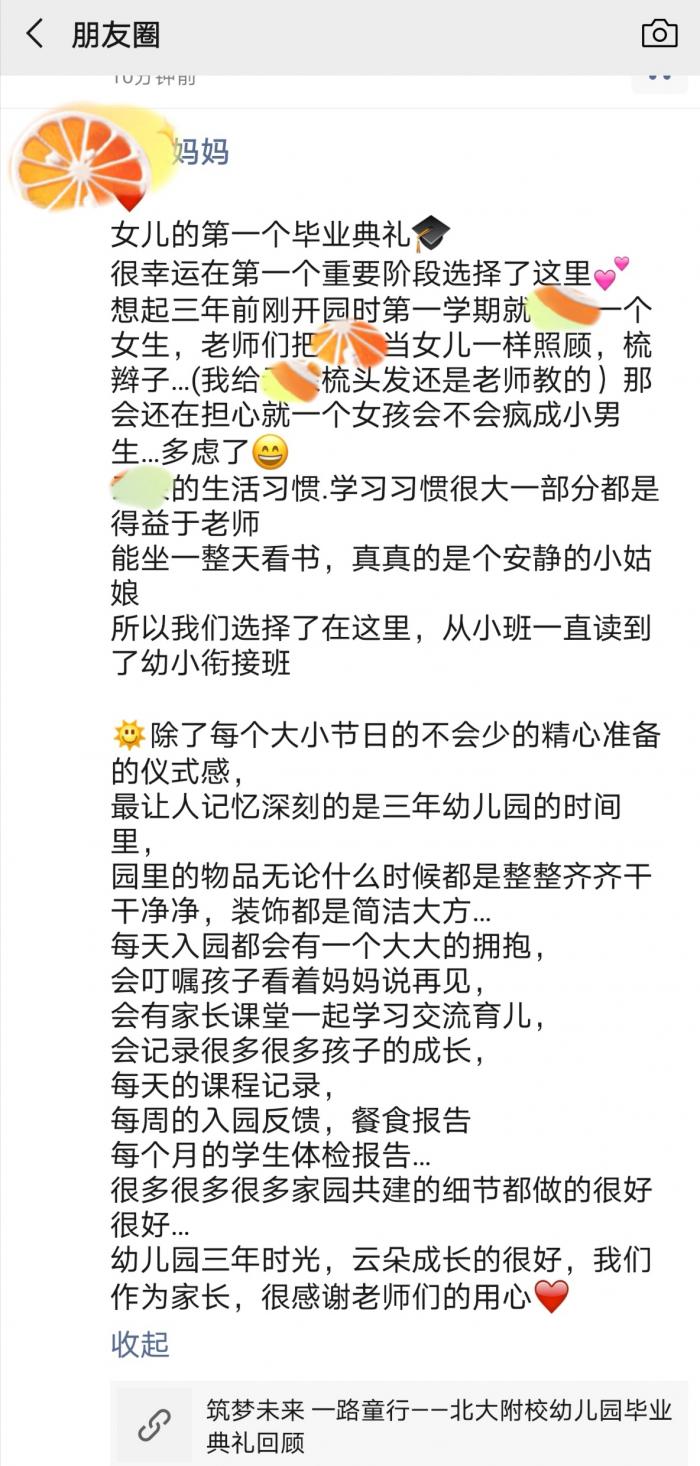
Task: Open the camera to post a moment
Action: click(659, 34)
